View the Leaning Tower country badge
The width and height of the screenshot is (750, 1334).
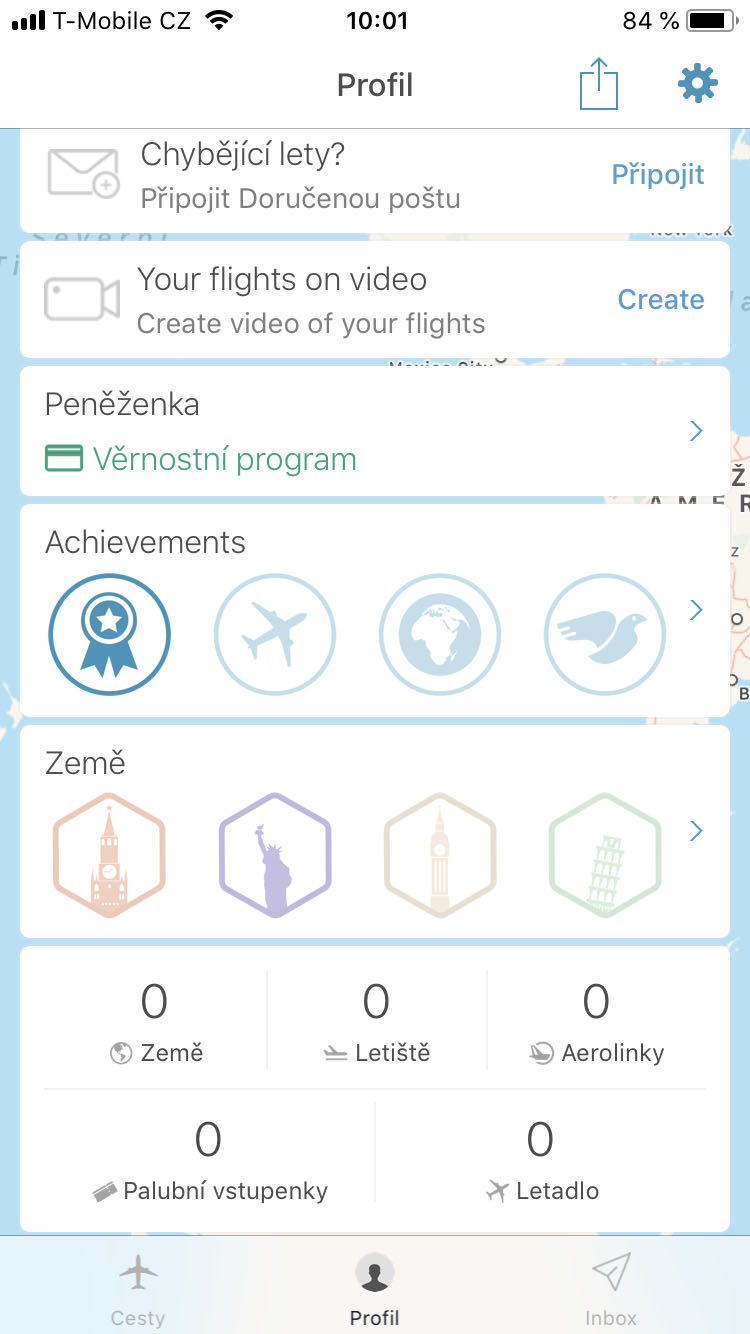605,855
